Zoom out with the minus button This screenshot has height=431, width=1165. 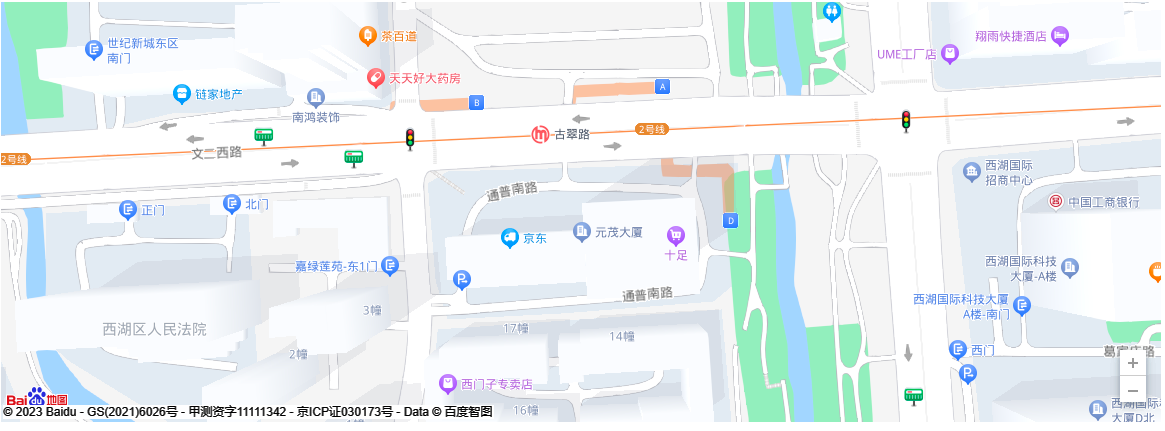coord(1132,390)
